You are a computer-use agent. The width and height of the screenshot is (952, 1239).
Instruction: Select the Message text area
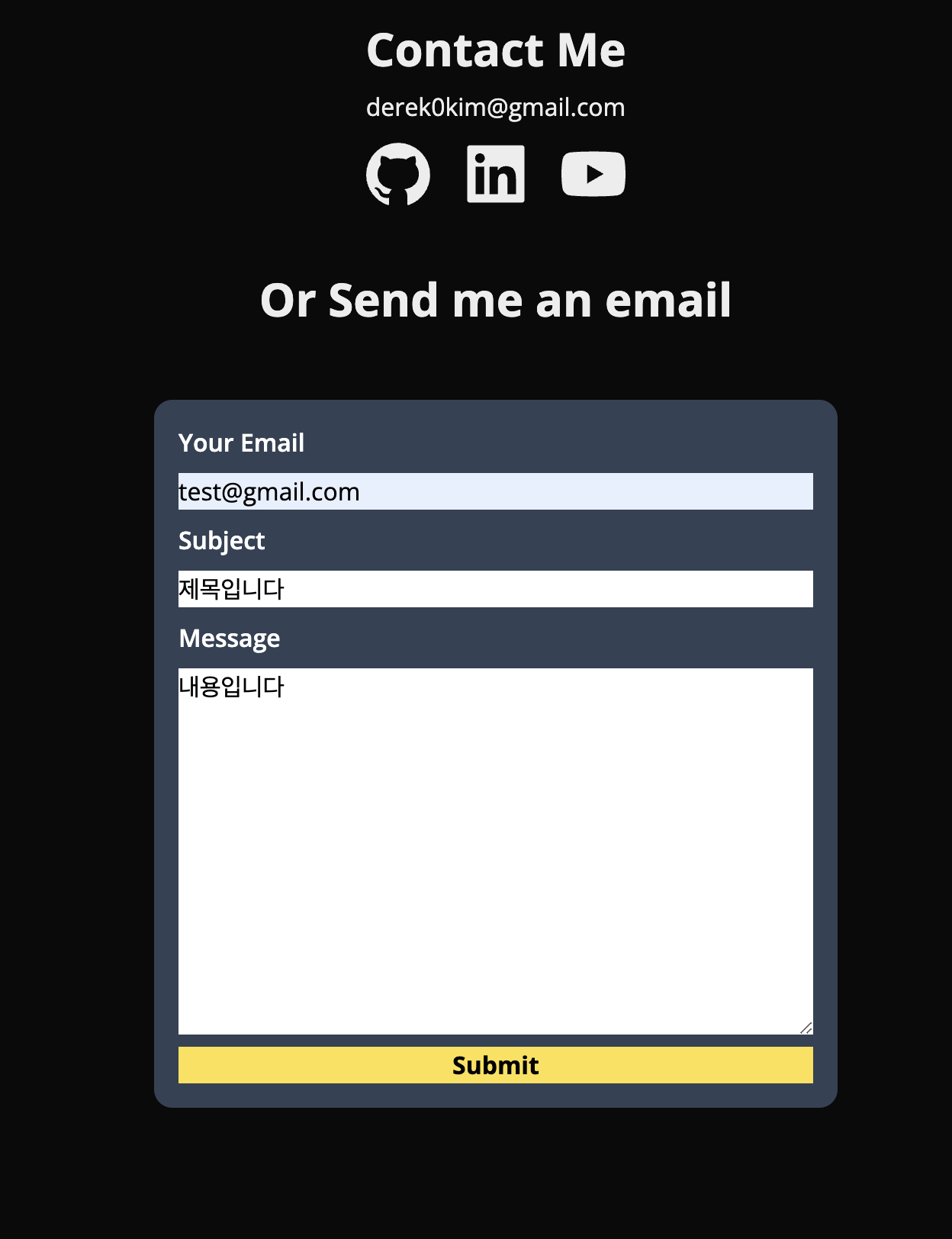[x=495, y=851]
